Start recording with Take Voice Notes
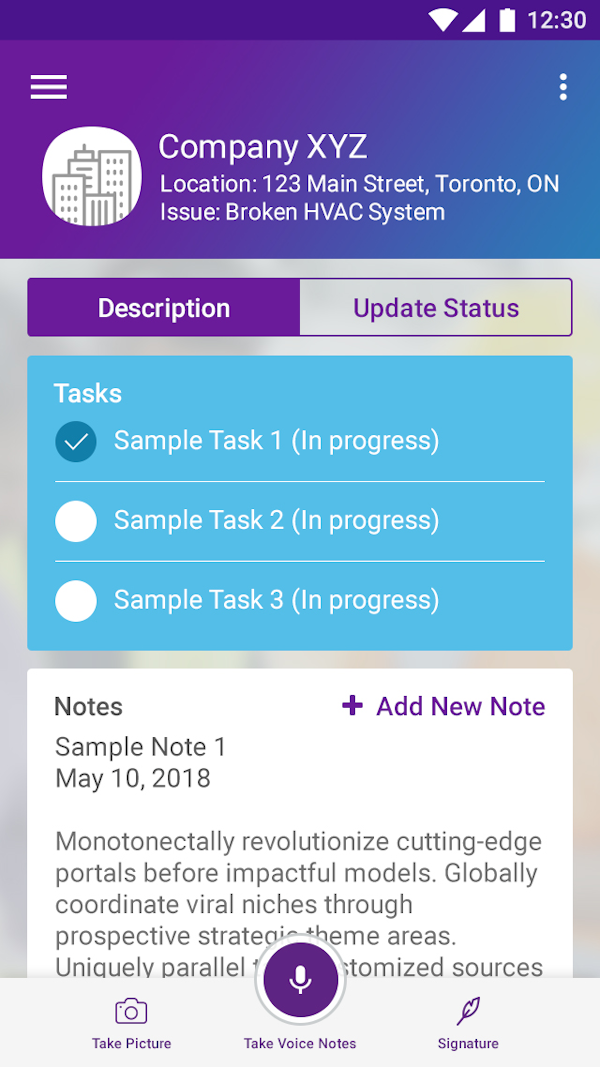The width and height of the screenshot is (600, 1067). [x=300, y=981]
